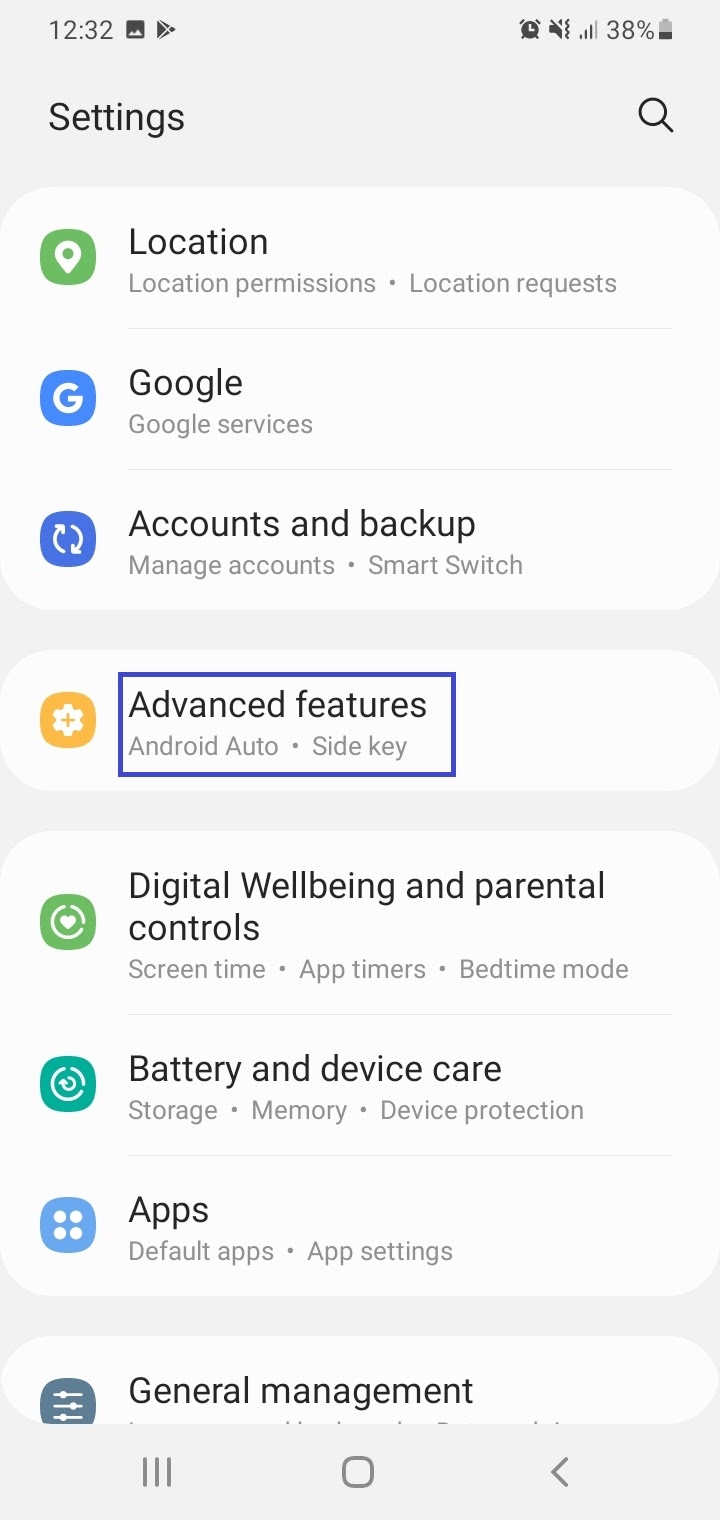Tap the navigation bar back button
Image resolution: width=720 pixels, height=1520 pixels.
pyautogui.click(x=560, y=1472)
